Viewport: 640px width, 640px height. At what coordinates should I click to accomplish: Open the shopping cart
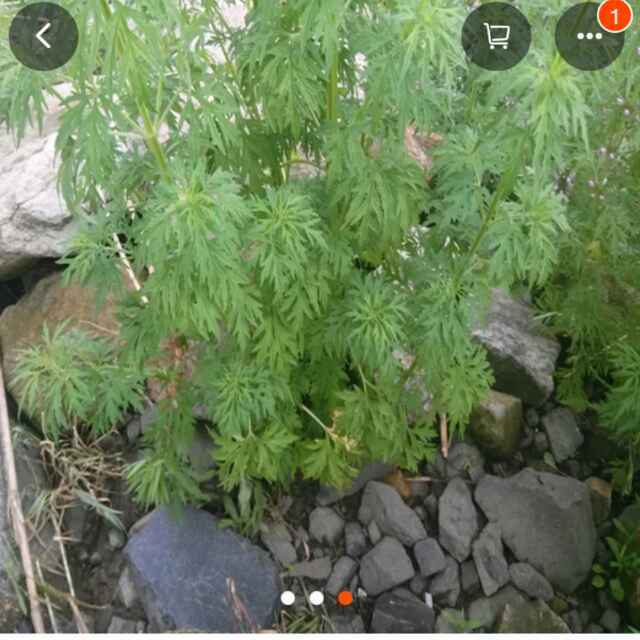point(496,37)
